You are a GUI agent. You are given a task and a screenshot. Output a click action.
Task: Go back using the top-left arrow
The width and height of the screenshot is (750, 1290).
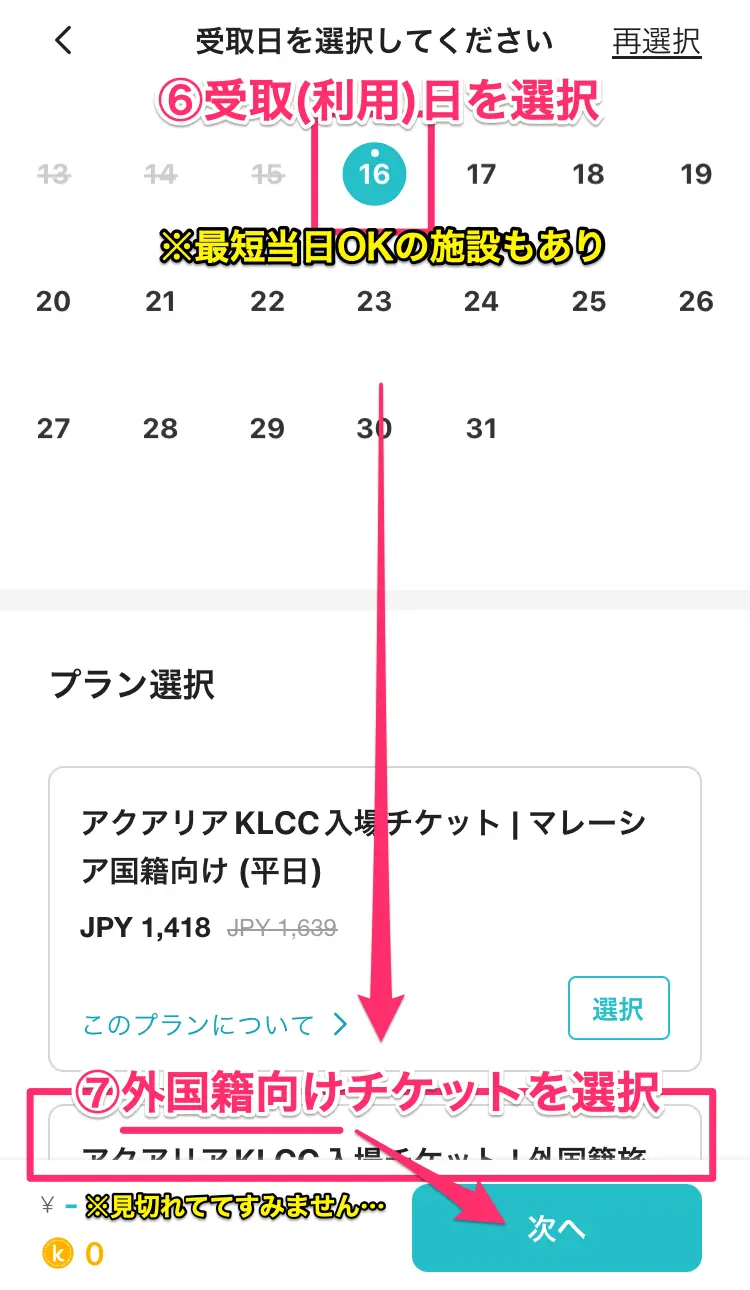click(x=64, y=41)
